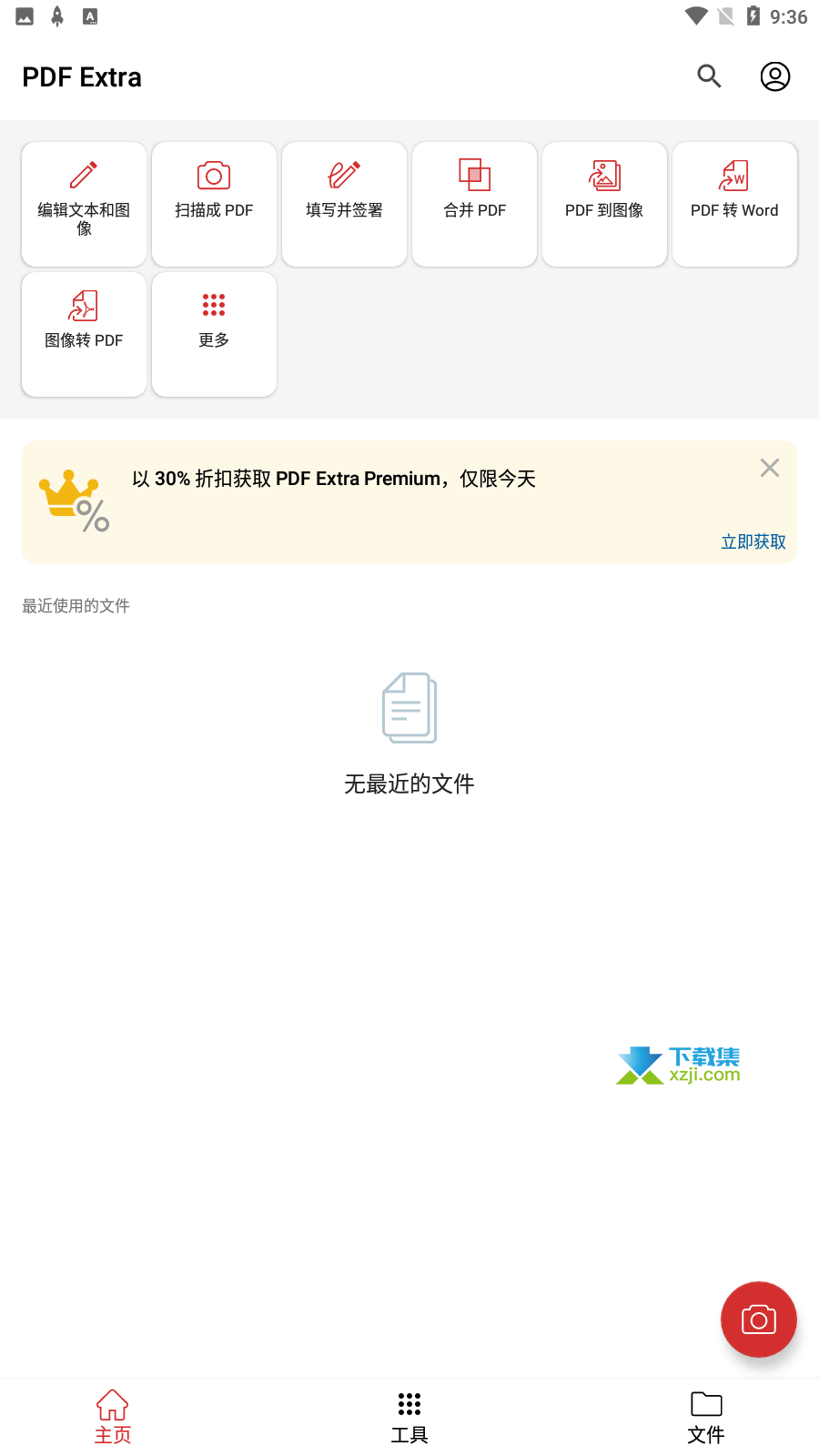819x1456 pixels.
Task: Open PDF 到图像 tool
Action: (604, 204)
